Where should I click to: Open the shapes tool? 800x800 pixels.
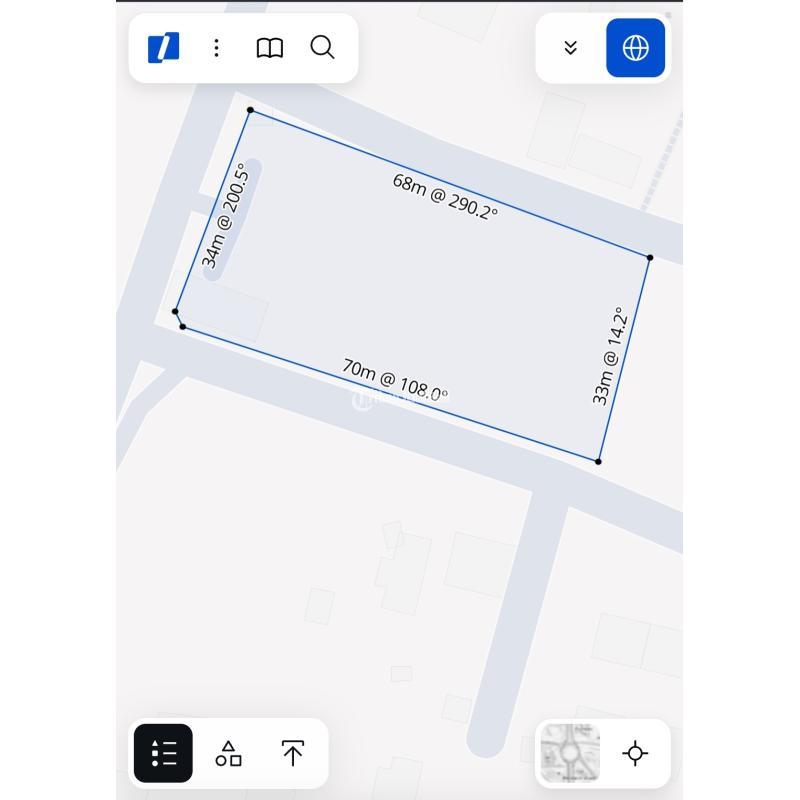[x=228, y=753]
